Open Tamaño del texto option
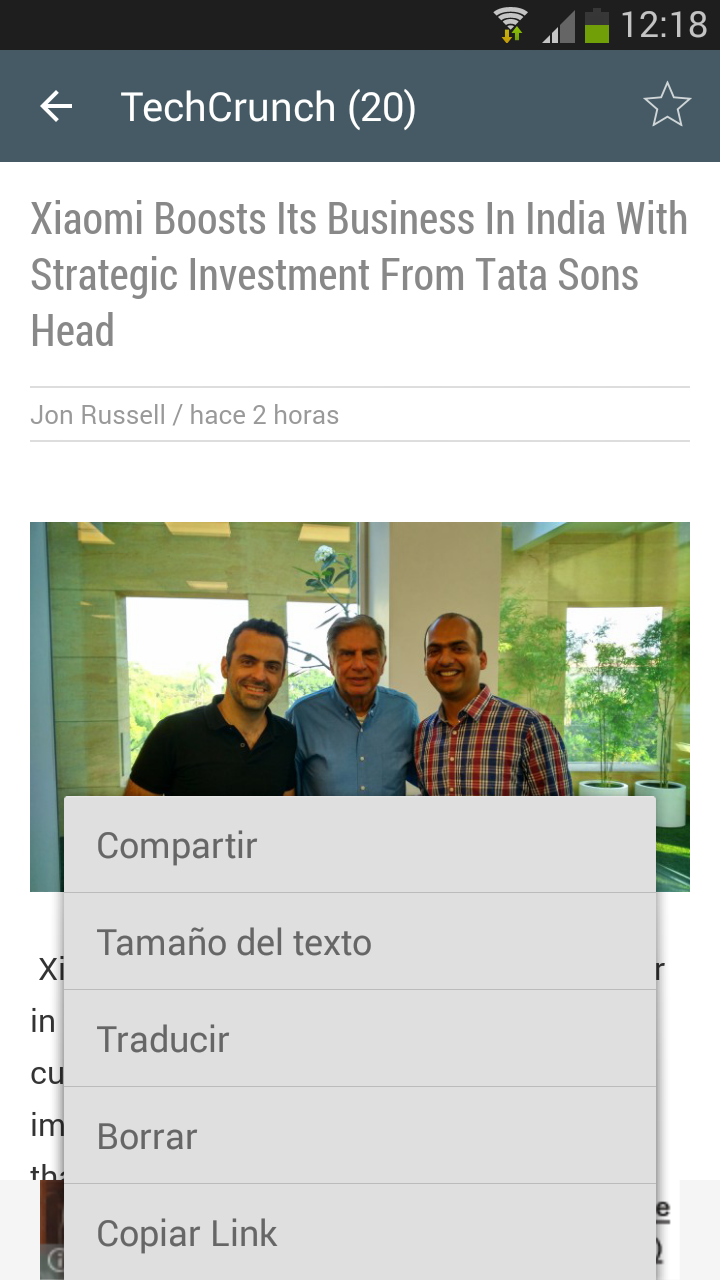 tap(360, 942)
